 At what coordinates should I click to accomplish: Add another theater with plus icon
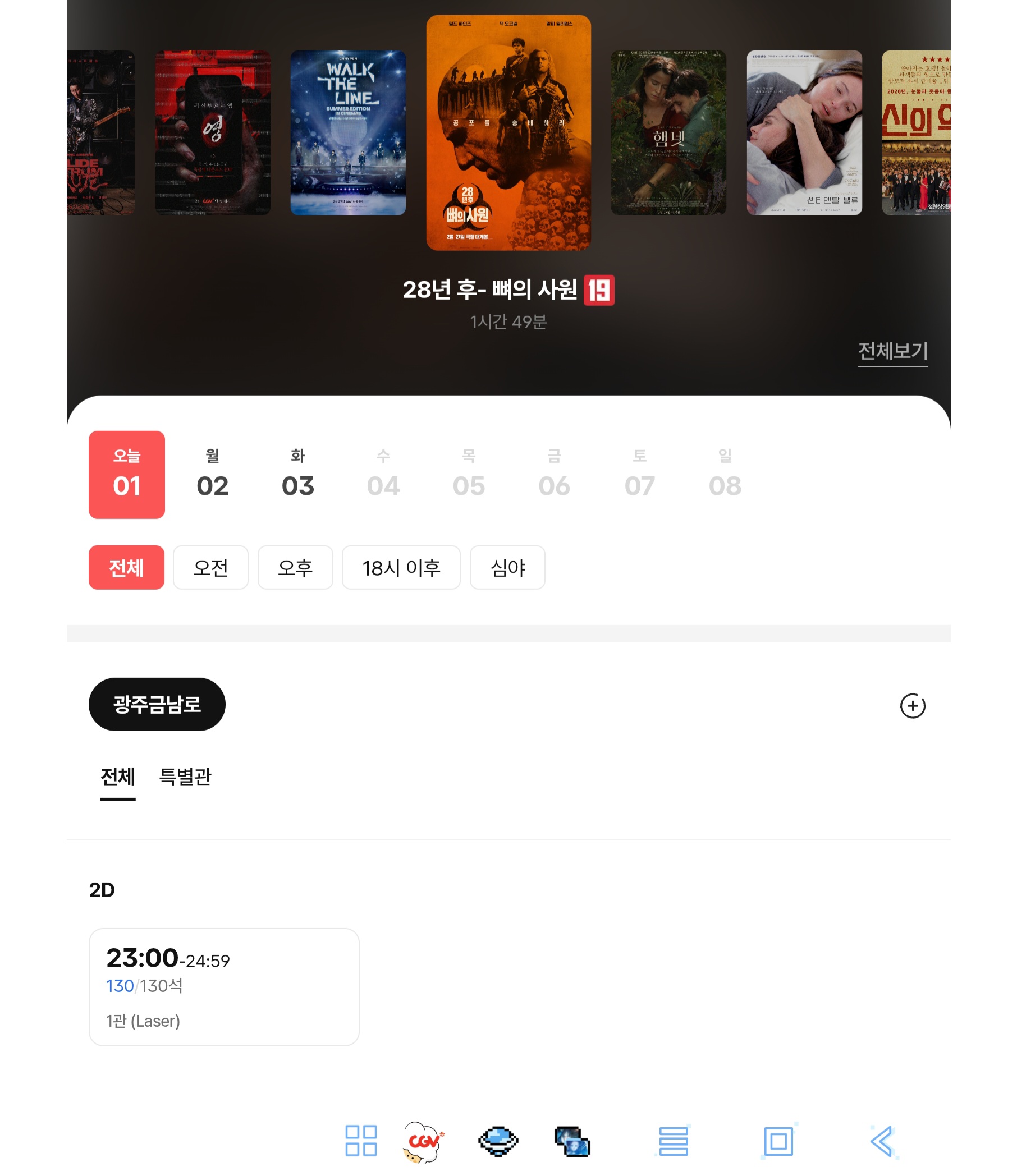(x=912, y=705)
